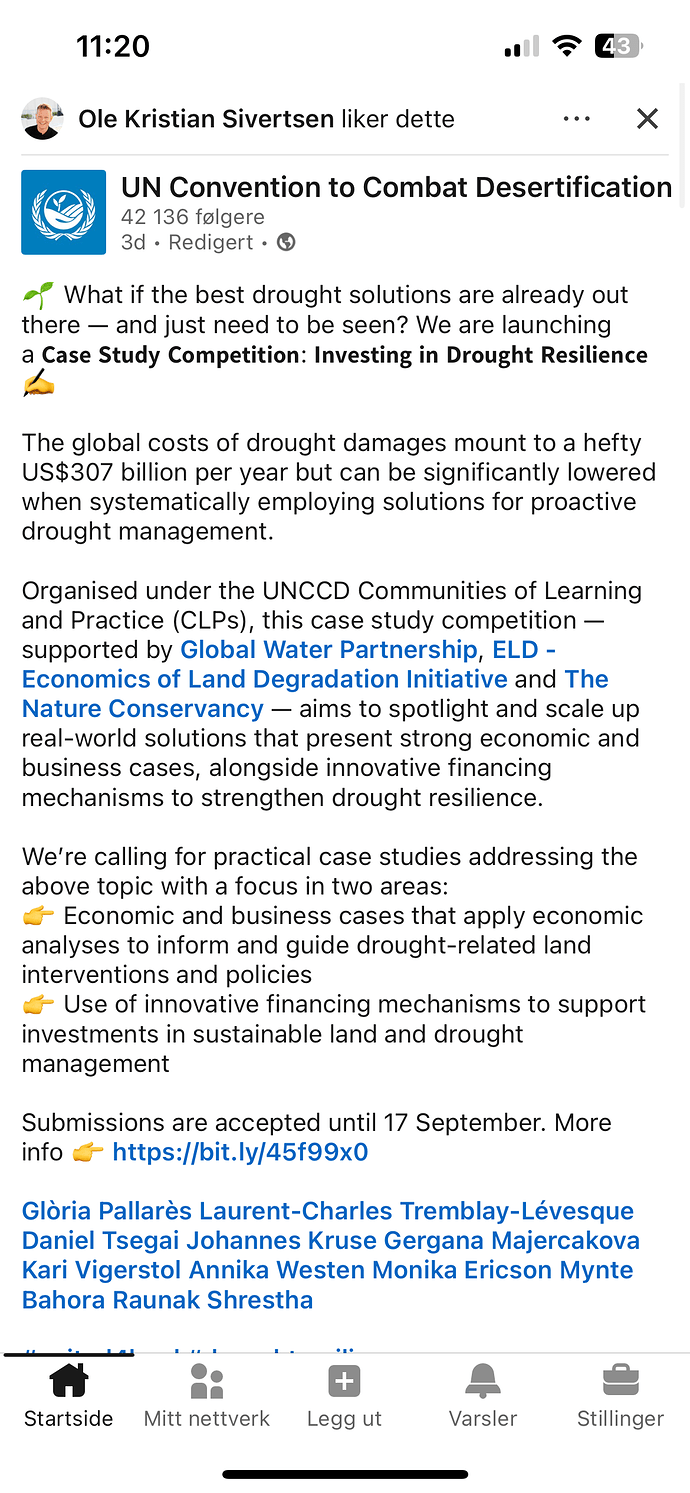
Task: Open the Nature Conservancy mention
Action: (x=142, y=708)
